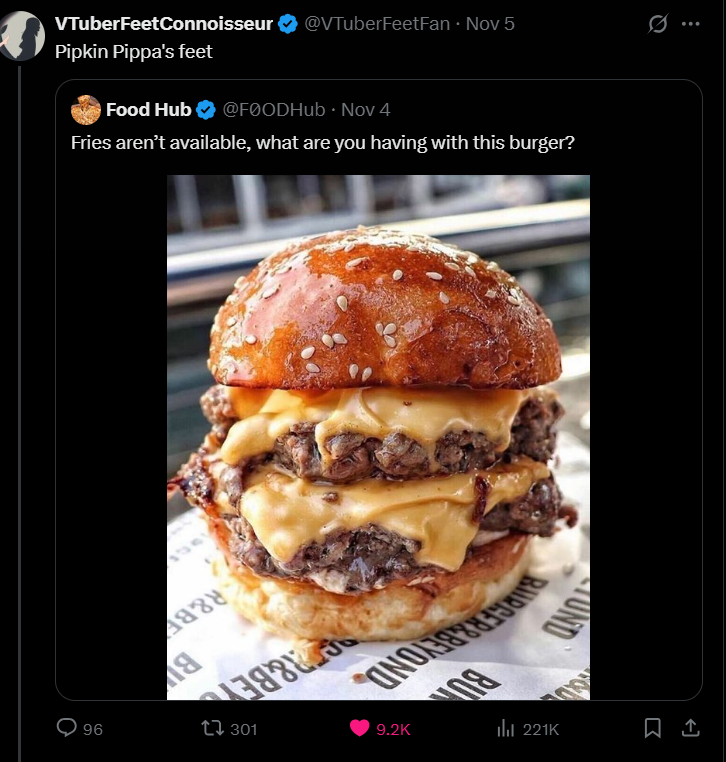Share VTuberFeetConnoisseur's post

[690, 729]
